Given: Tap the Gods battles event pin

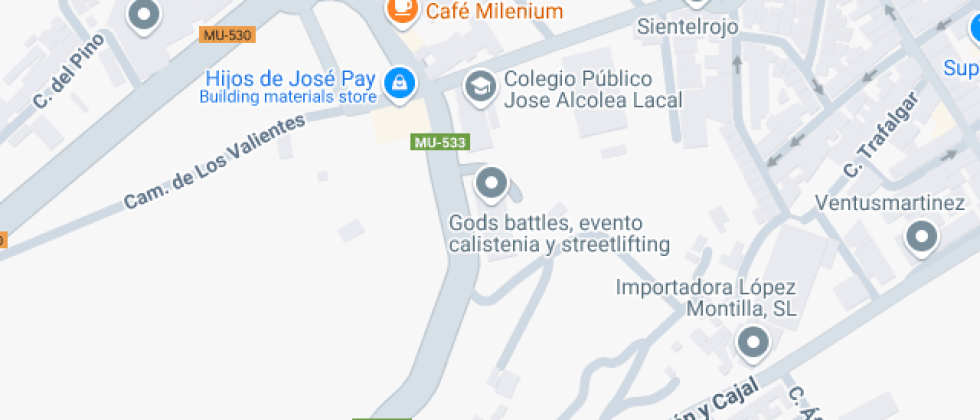Looking at the screenshot, I should click(x=490, y=183).
